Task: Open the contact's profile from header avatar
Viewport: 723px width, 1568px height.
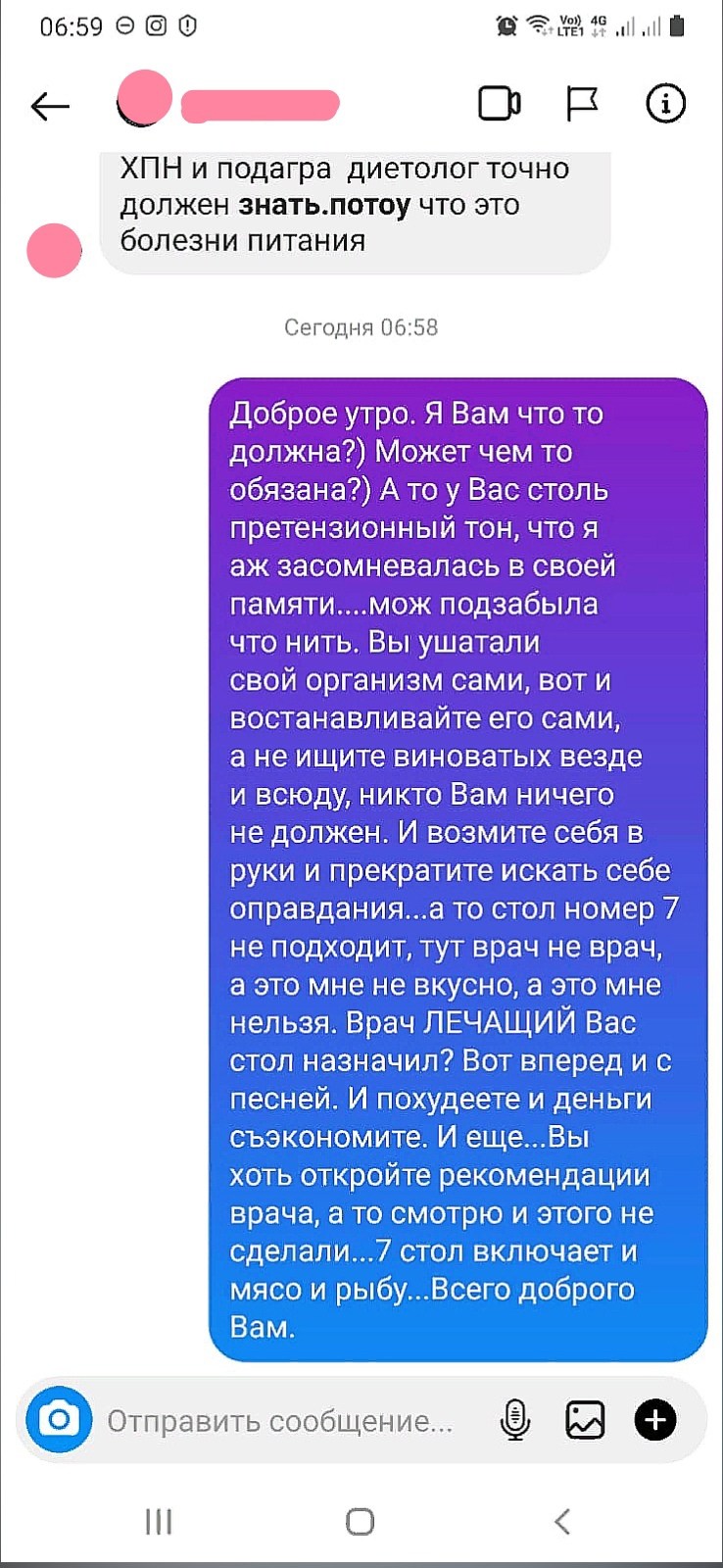Action: pos(145,99)
